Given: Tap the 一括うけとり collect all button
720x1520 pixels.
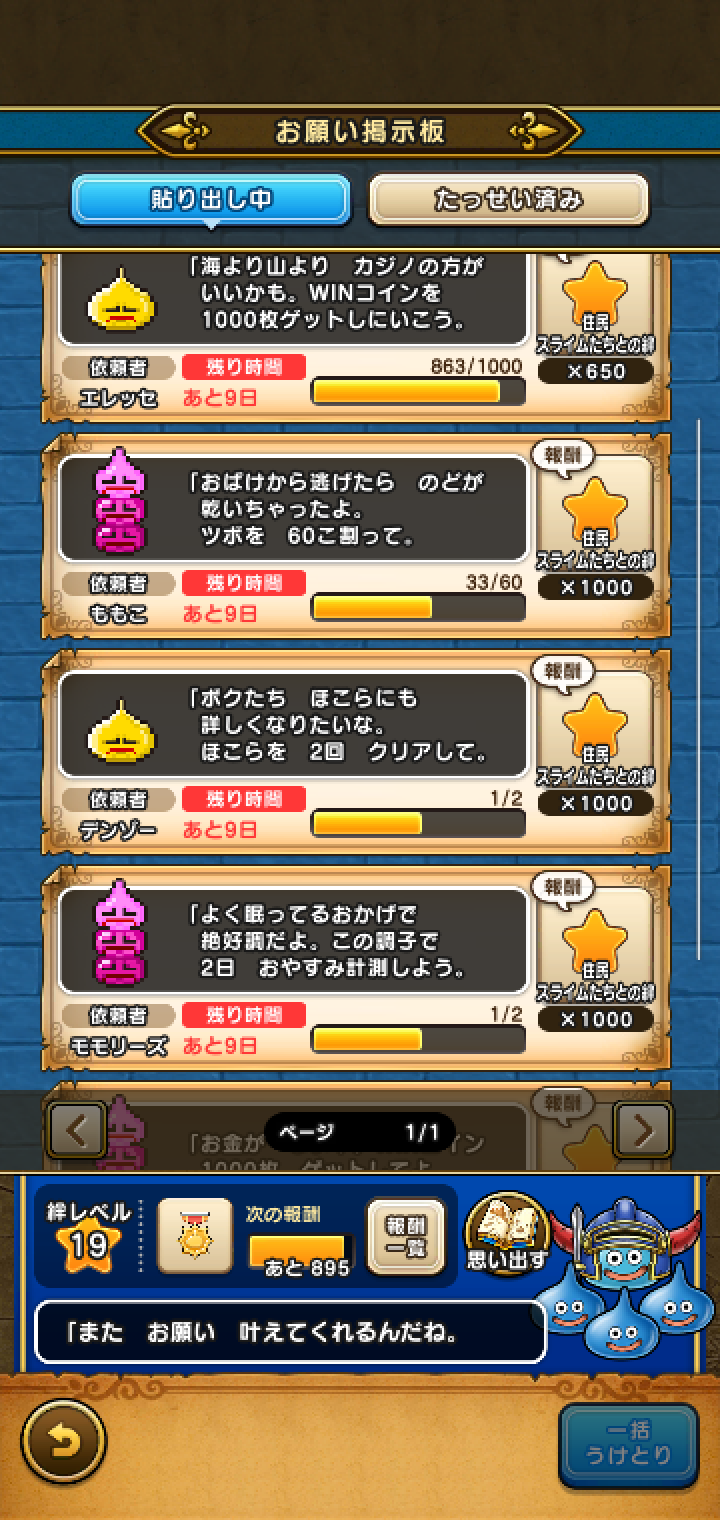Looking at the screenshot, I should 628,1442.
